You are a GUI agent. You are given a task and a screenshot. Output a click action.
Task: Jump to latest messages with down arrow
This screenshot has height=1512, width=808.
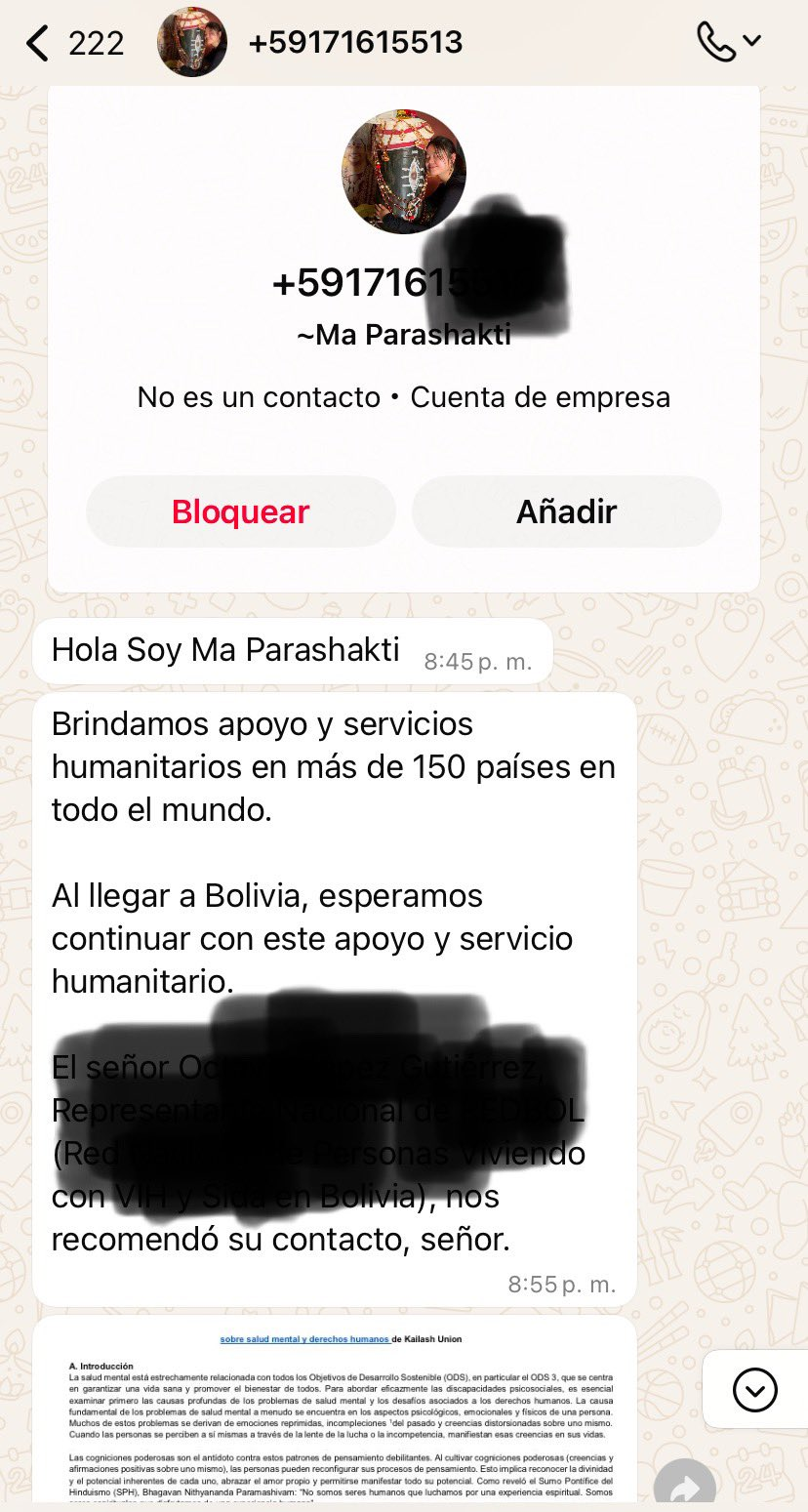pos(754,1389)
